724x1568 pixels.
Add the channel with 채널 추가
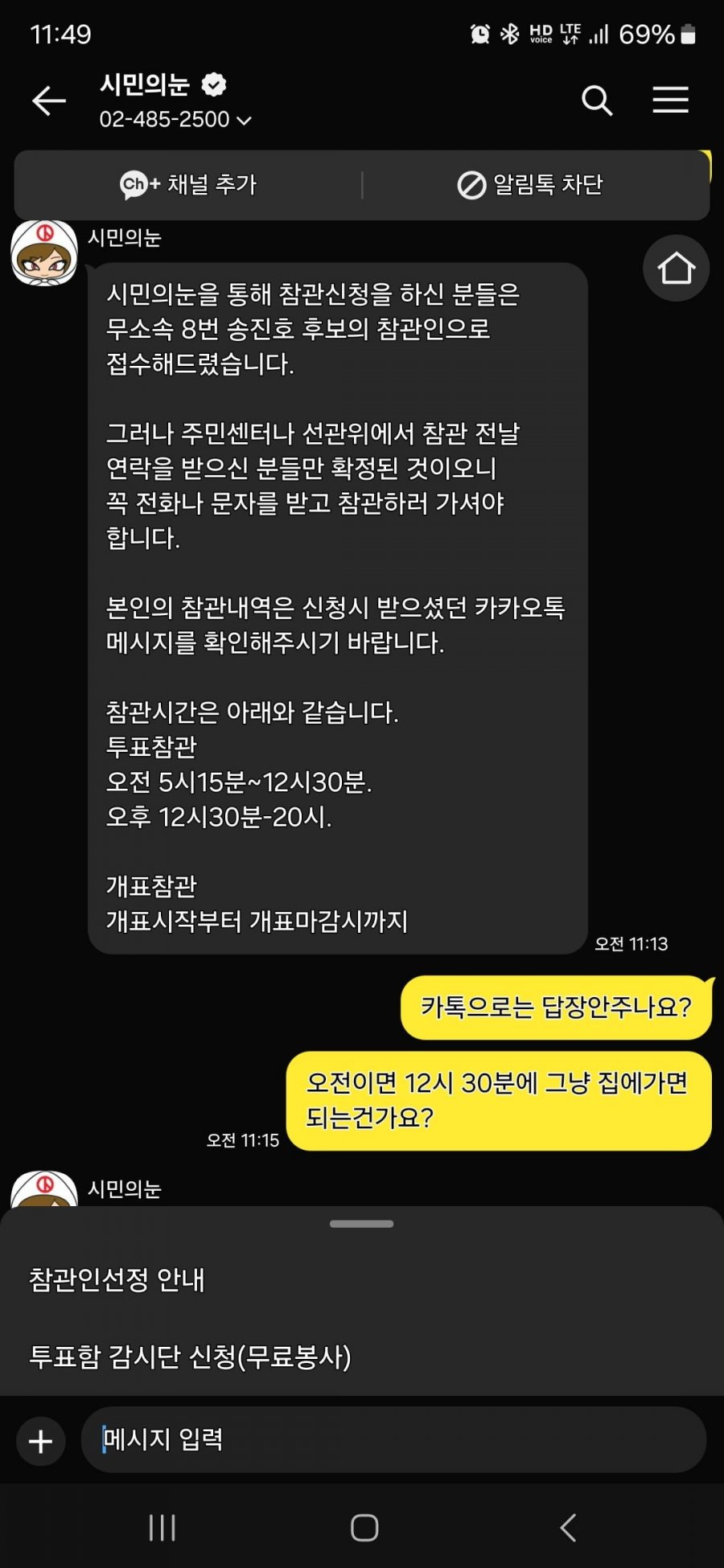pos(188,185)
